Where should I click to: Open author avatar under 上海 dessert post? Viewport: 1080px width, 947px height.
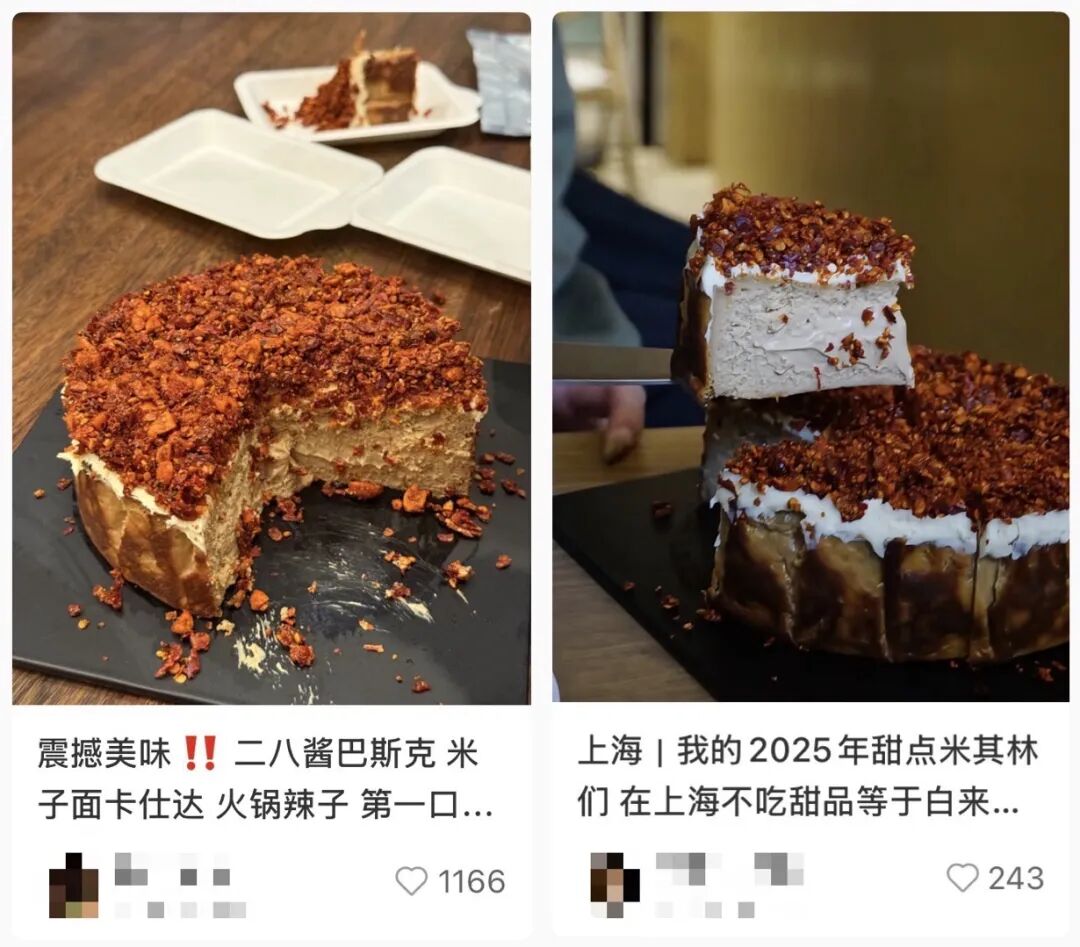(614, 885)
